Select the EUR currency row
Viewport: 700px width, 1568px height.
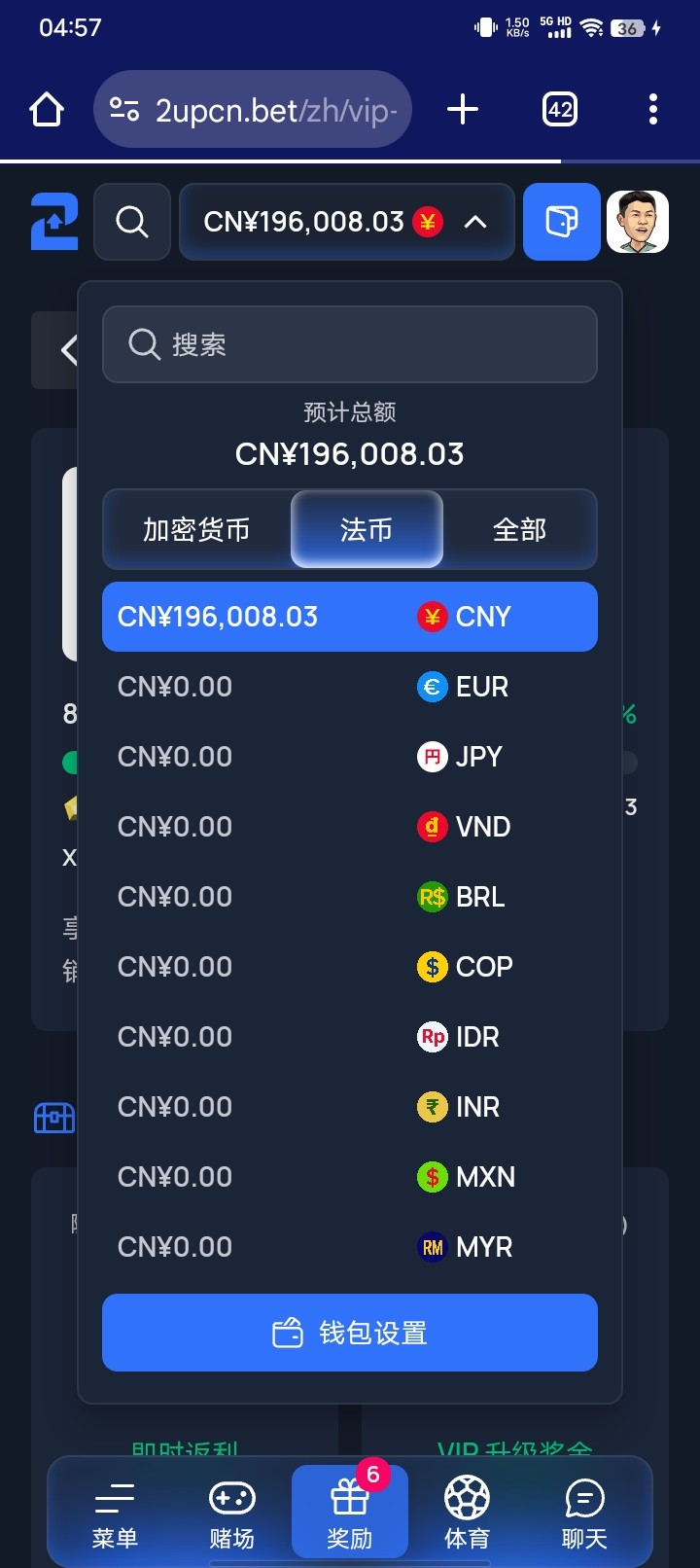350,687
